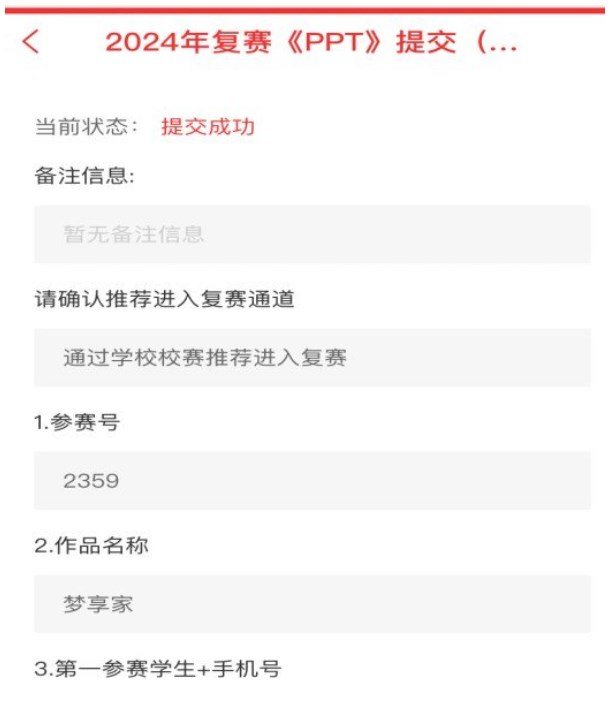Select the 参赛号 field showing 2359

click(x=311, y=481)
